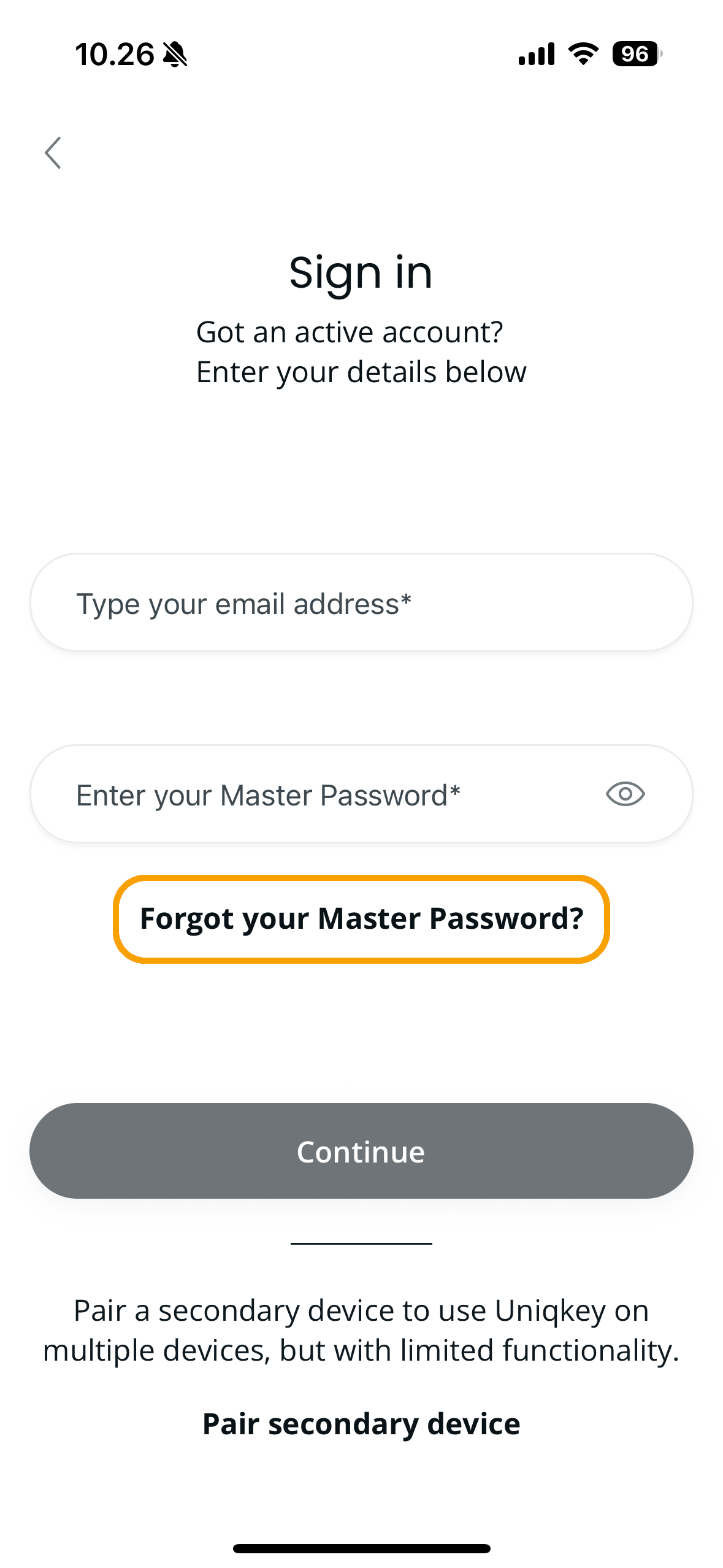Select Pair secondary device
Image resolution: width=723 pixels, height=1568 pixels.
361,1424
